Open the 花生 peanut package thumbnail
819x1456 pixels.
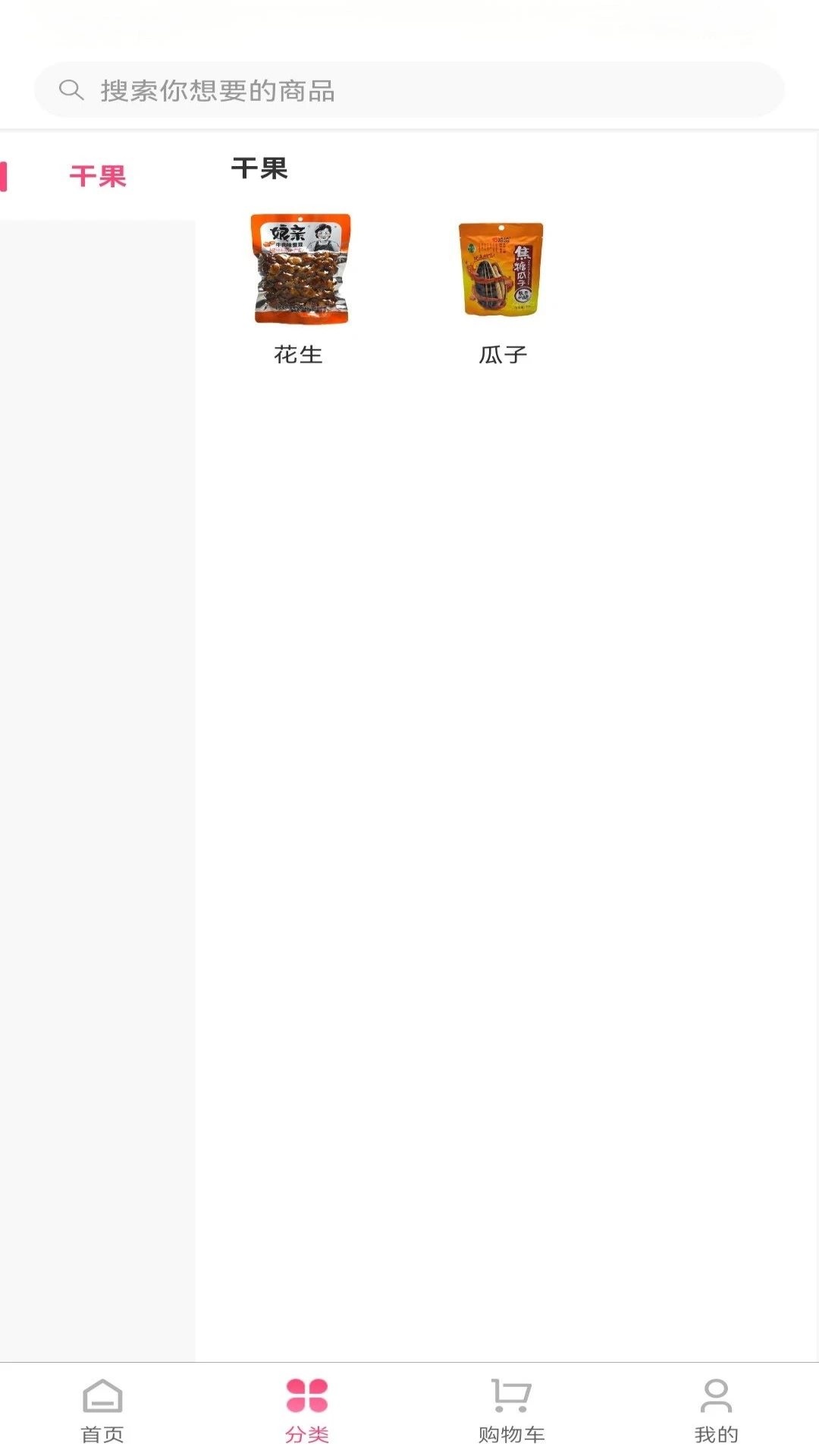[x=300, y=270]
